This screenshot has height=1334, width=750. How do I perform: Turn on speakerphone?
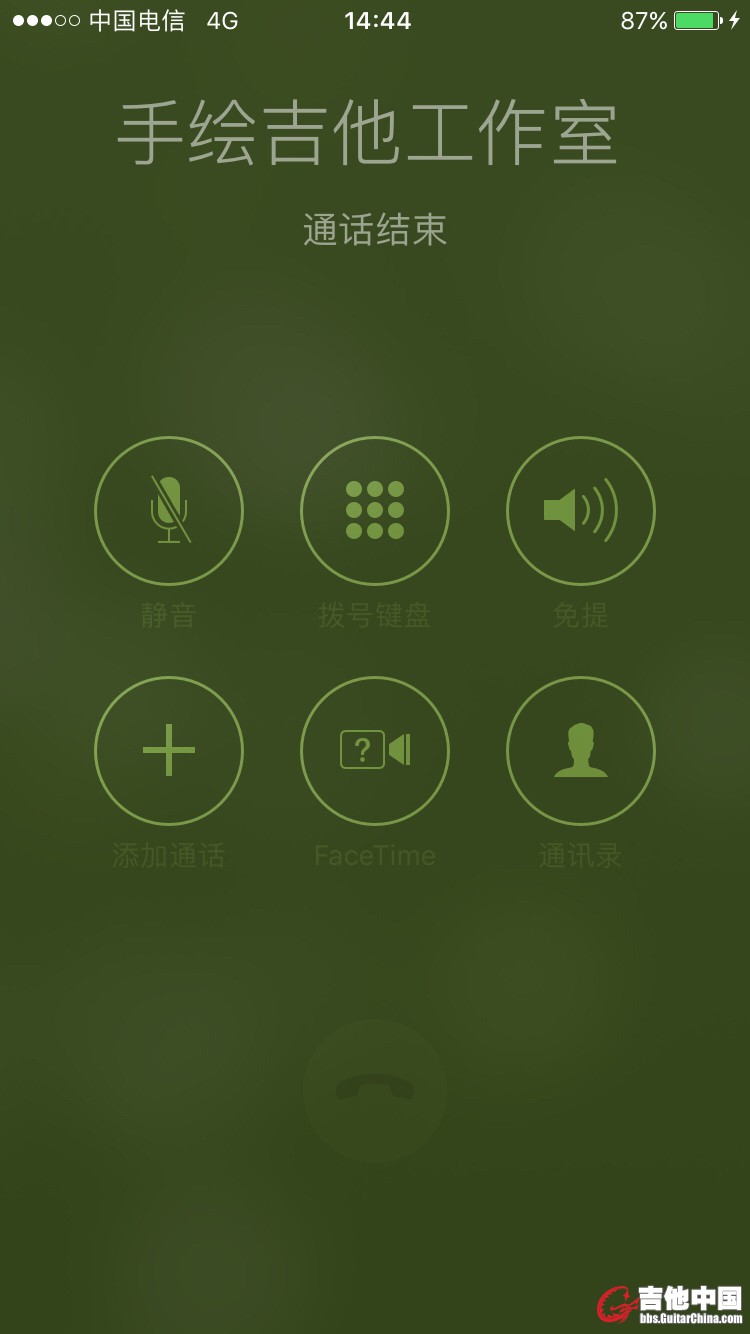tap(581, 511)
